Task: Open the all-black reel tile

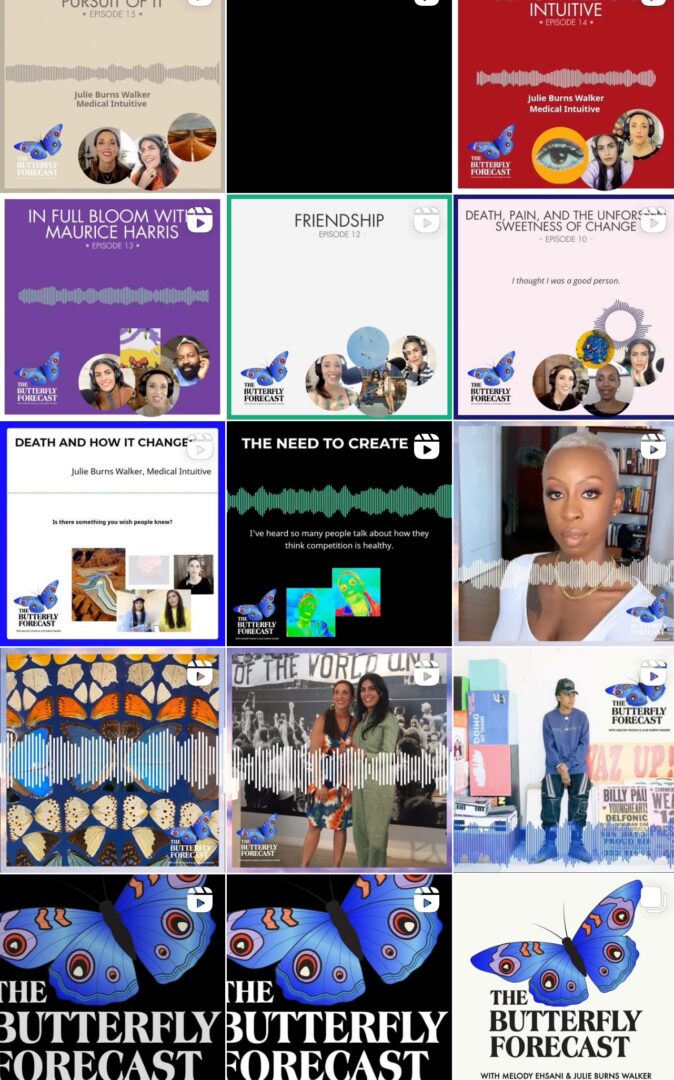Action: tap(338, 95)
